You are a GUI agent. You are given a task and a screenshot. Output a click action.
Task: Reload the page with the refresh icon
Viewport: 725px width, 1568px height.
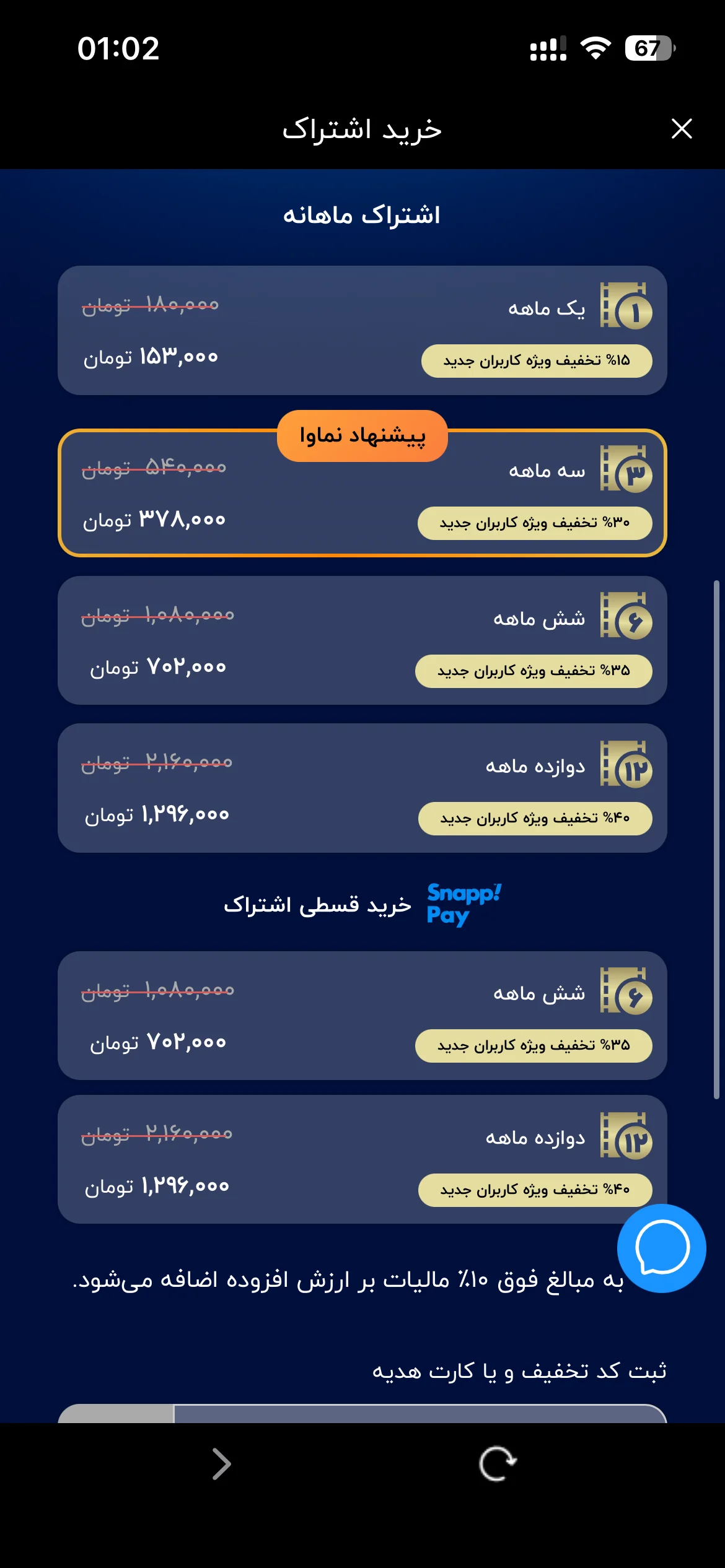click(x=498, y=1464)
